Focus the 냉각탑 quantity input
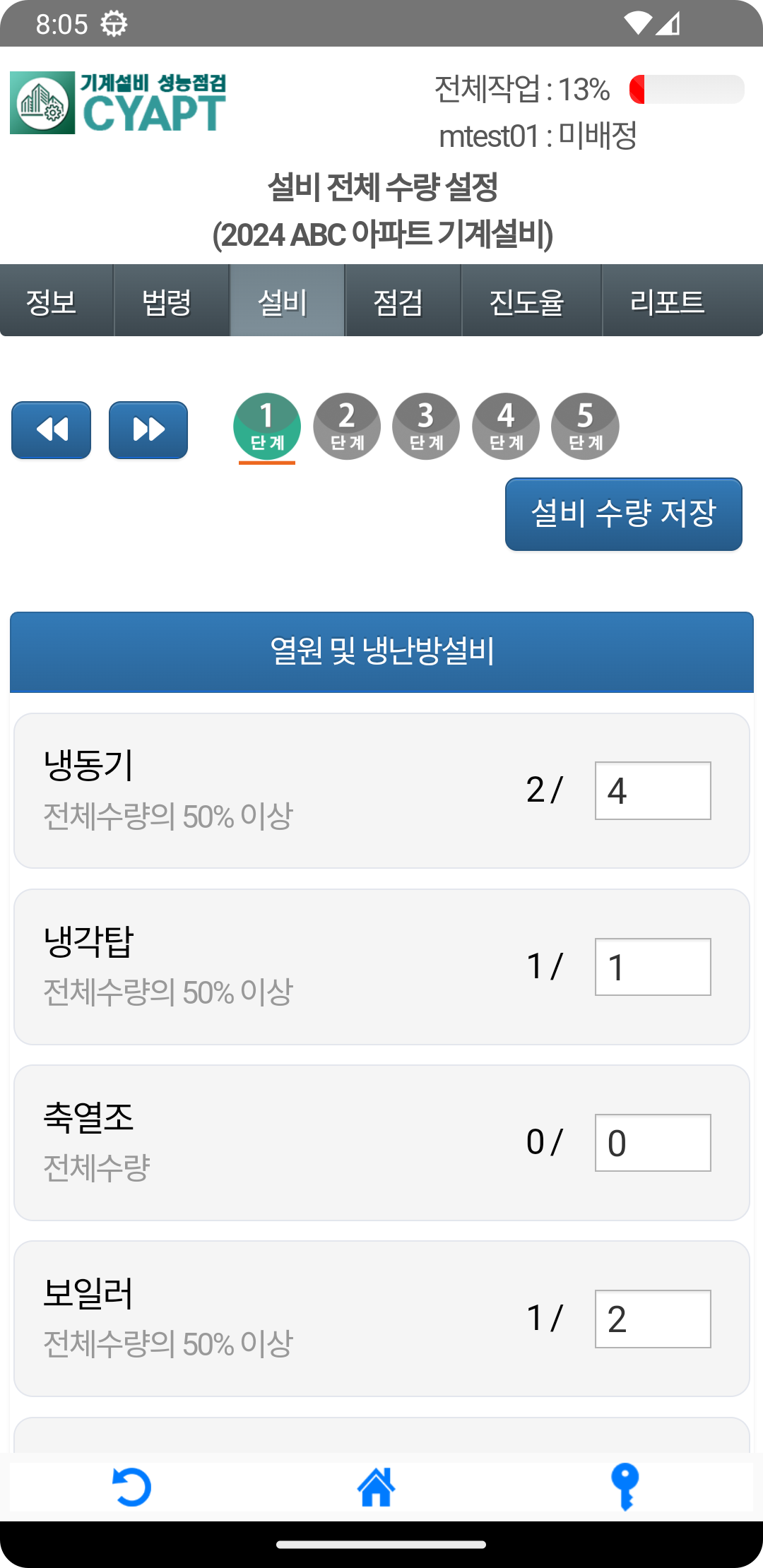The width and height of the screenshot is (763, 1568). click(653, 966)
